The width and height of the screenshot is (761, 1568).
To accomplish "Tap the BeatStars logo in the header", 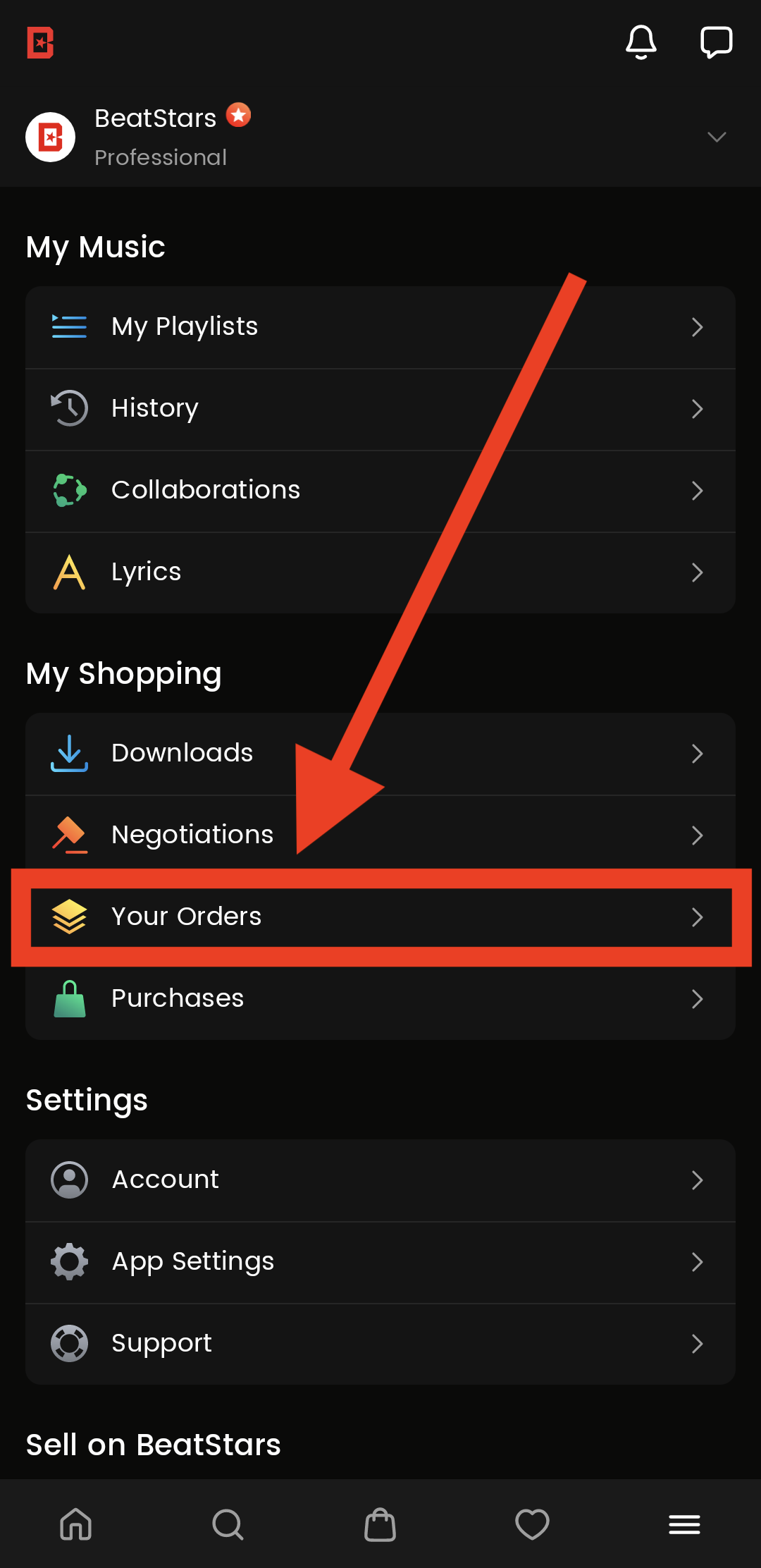I will [40, 43].
